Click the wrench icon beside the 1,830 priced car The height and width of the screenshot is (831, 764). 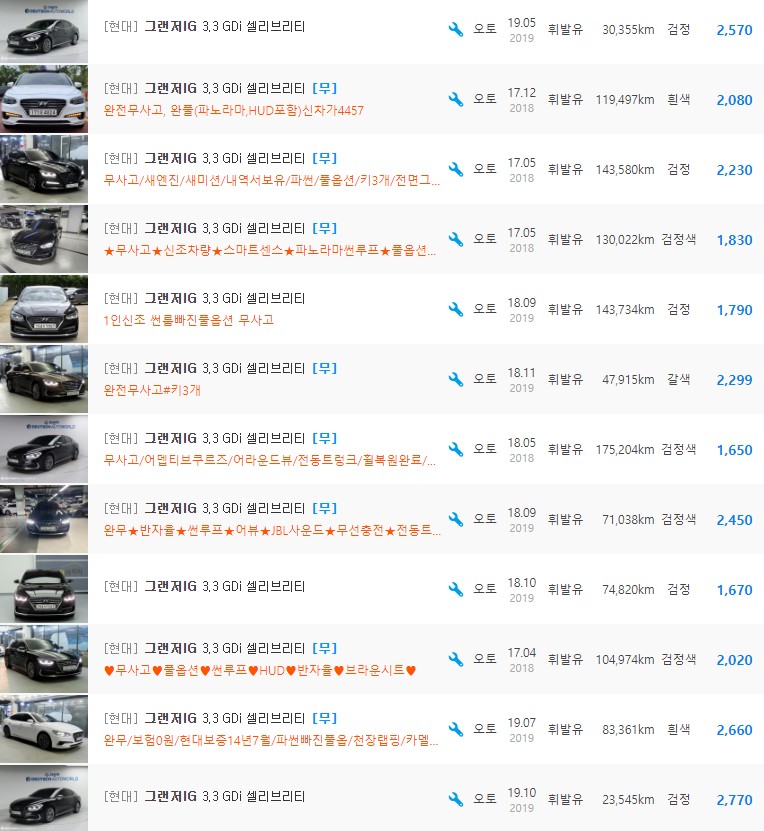(x=456, y=240)
